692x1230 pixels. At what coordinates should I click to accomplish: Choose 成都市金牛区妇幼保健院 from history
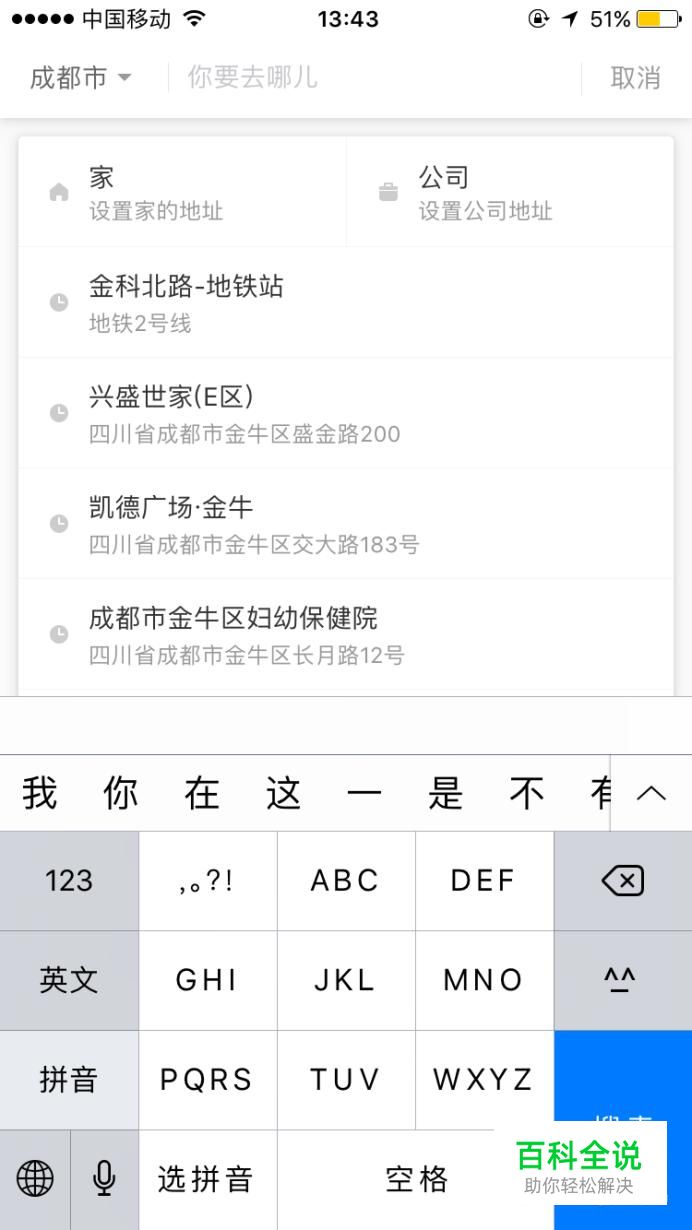pos(346,634)
